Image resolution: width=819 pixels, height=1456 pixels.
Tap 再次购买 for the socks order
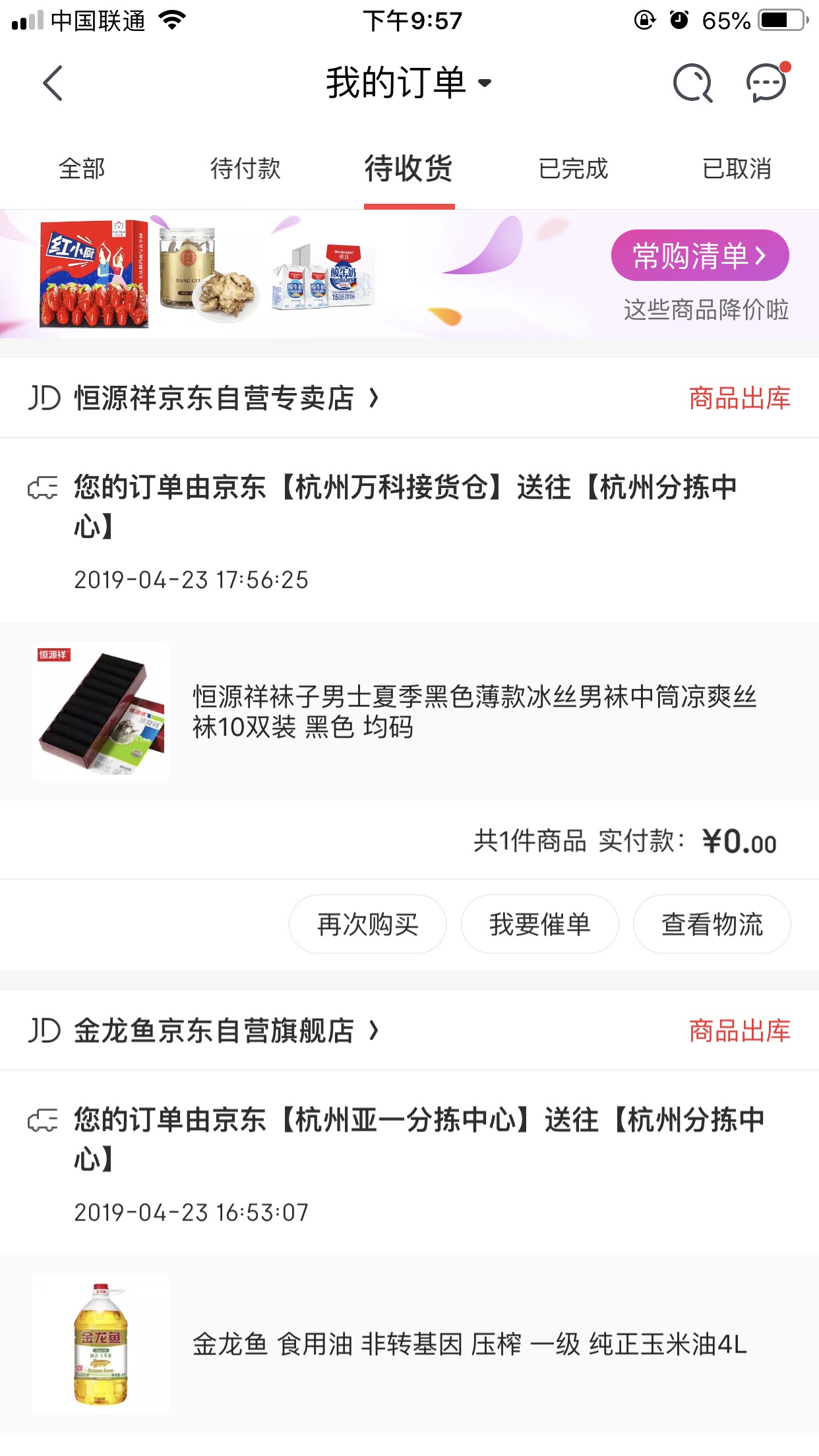368,924
